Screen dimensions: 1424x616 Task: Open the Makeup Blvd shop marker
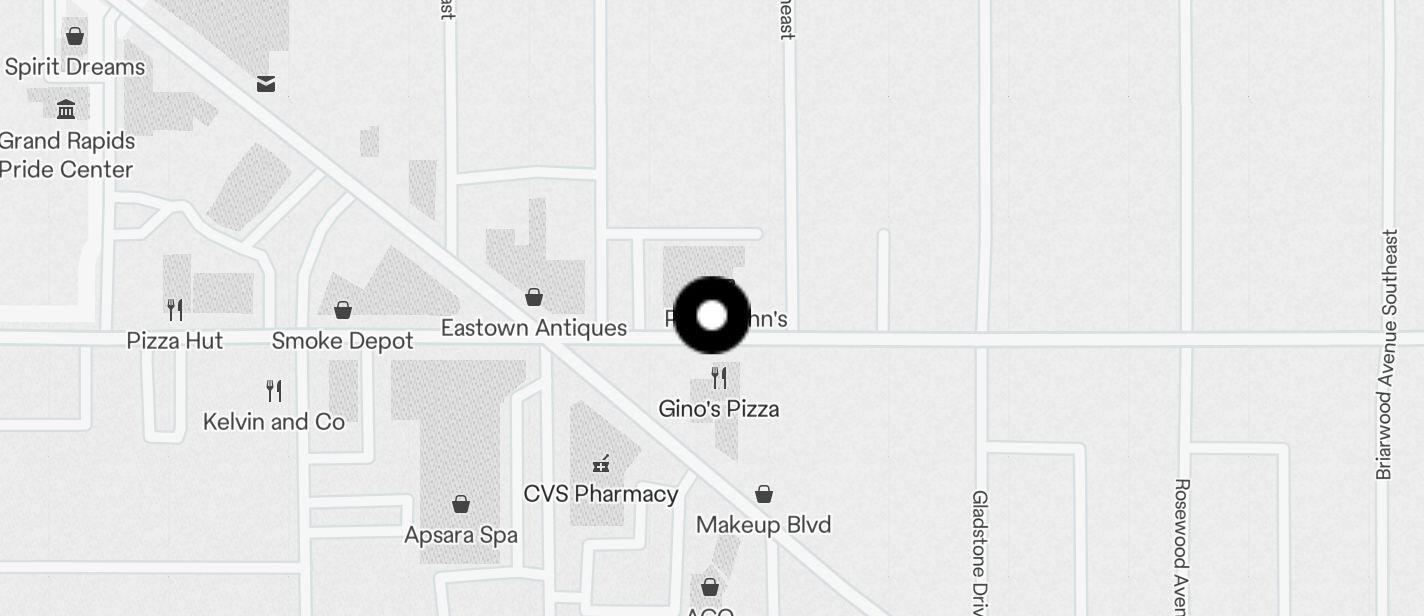tap(764, 494)
